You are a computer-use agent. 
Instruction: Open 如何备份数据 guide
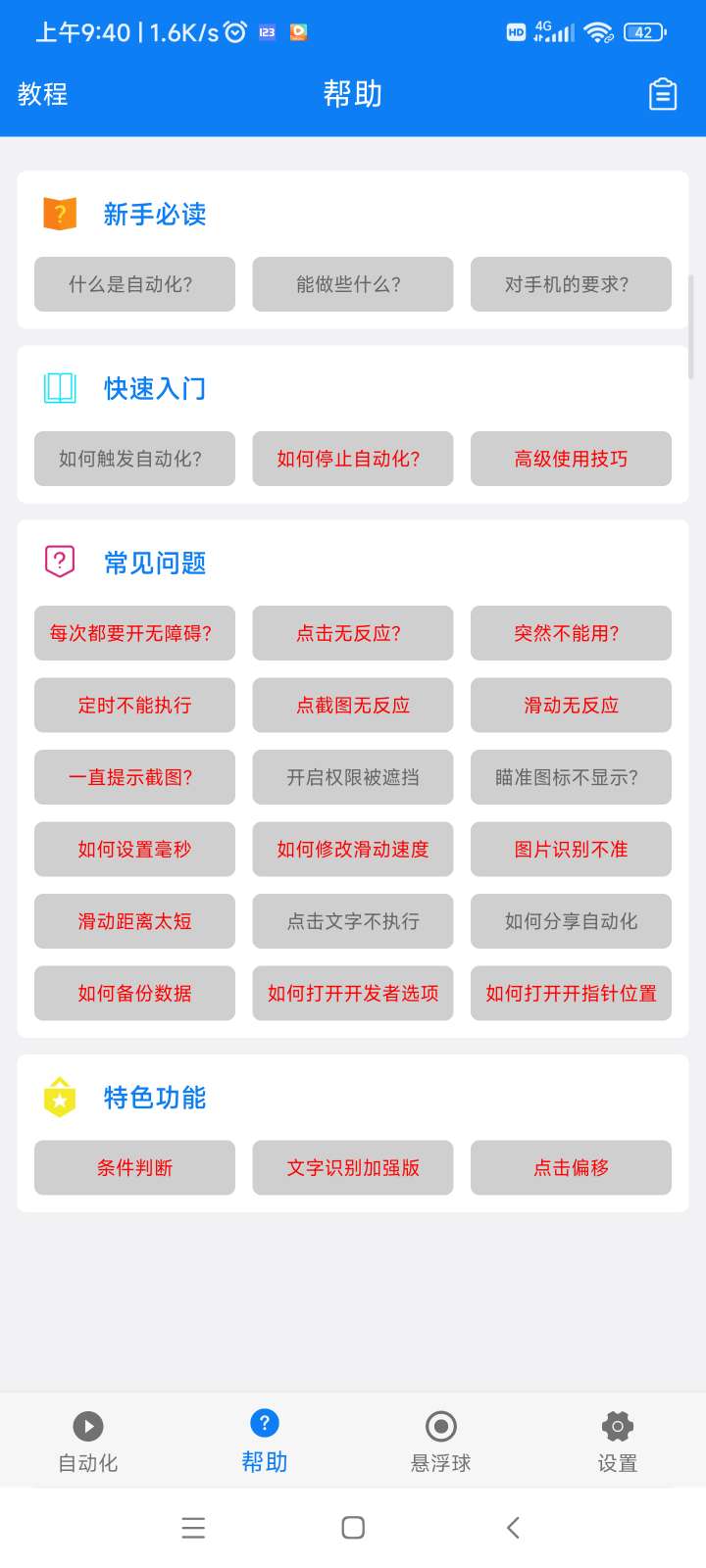coord(134,994)
